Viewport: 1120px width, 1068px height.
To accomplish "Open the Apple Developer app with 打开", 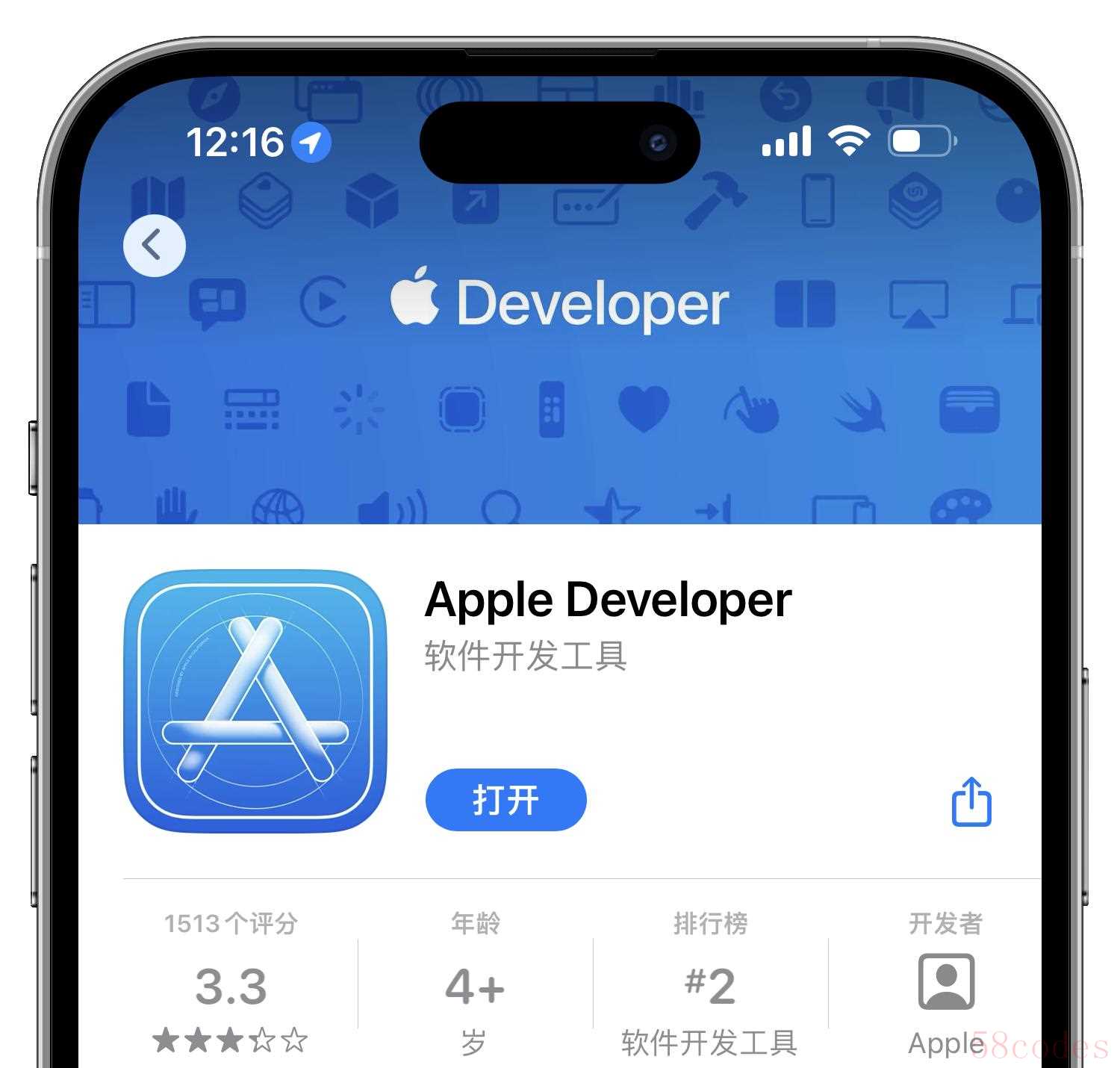I will pos(505,800).
